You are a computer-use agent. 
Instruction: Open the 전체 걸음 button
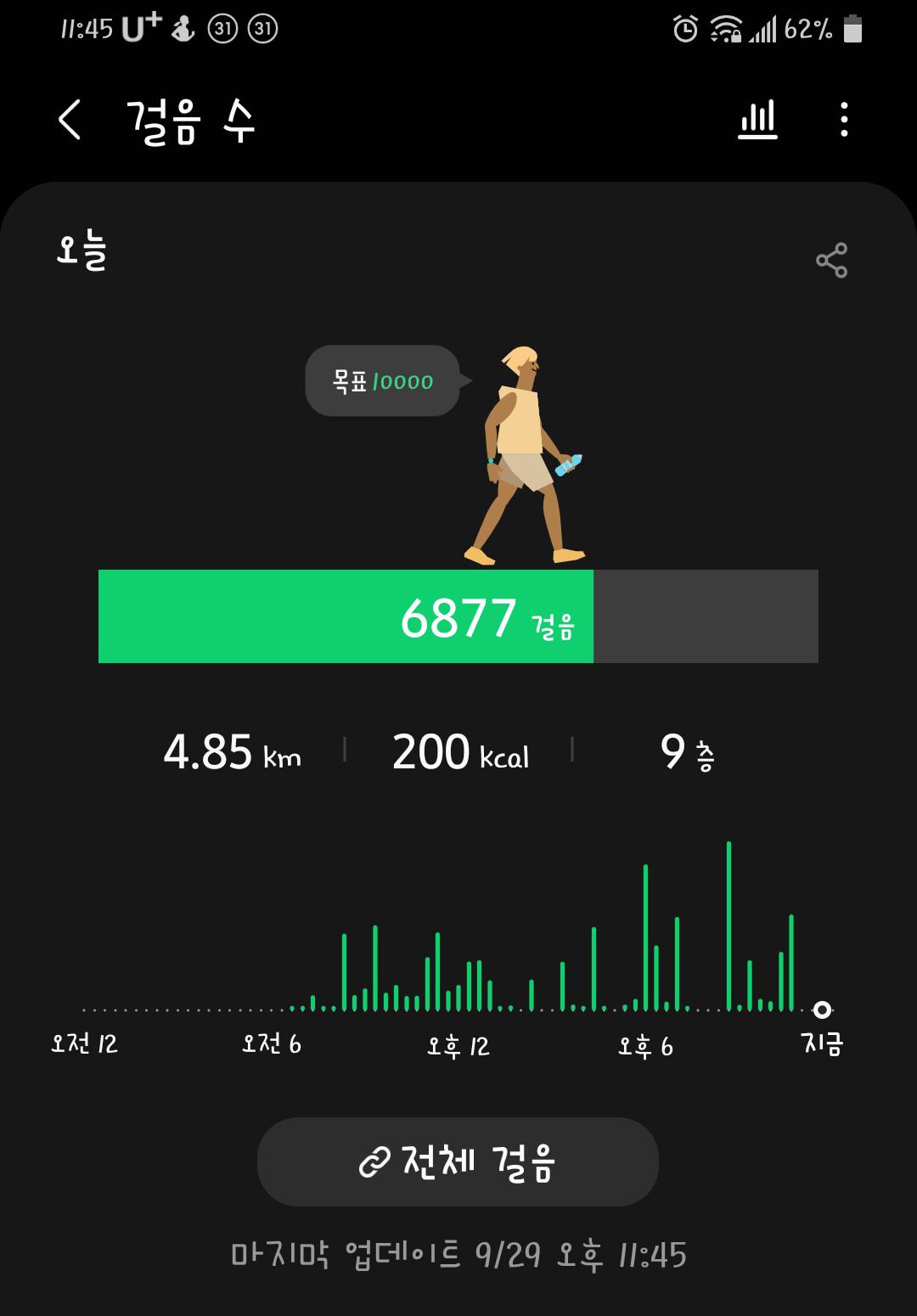[x=458, y=1161]
